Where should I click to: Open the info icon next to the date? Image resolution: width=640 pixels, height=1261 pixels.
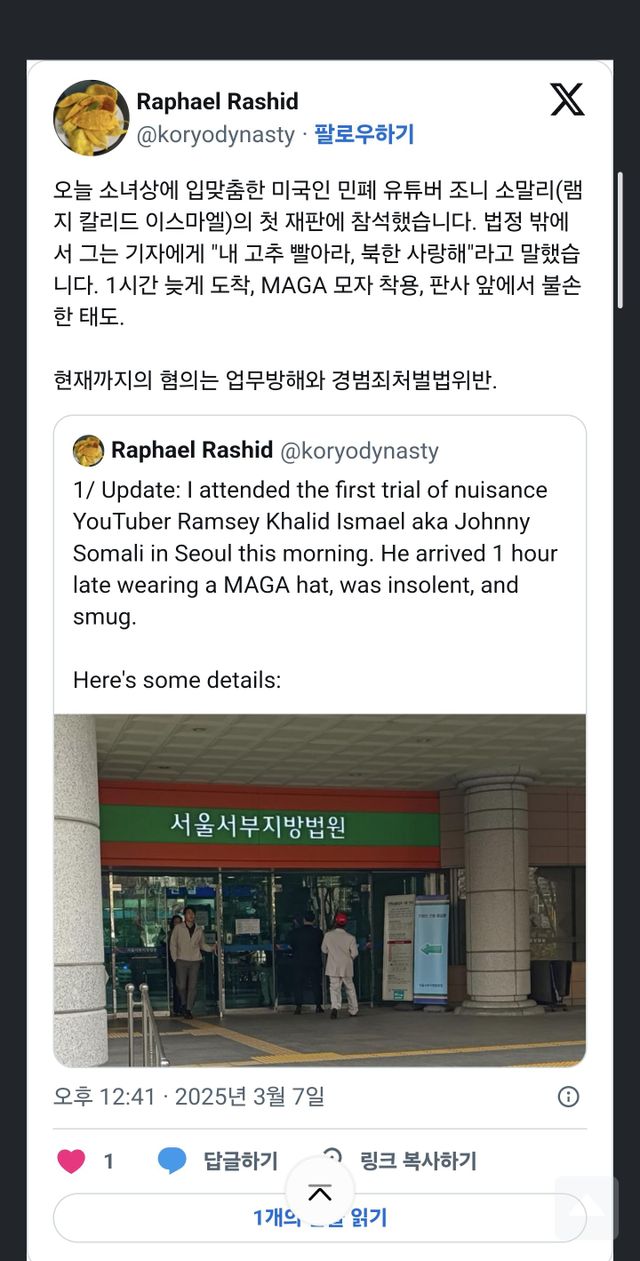pos(568,1097)
